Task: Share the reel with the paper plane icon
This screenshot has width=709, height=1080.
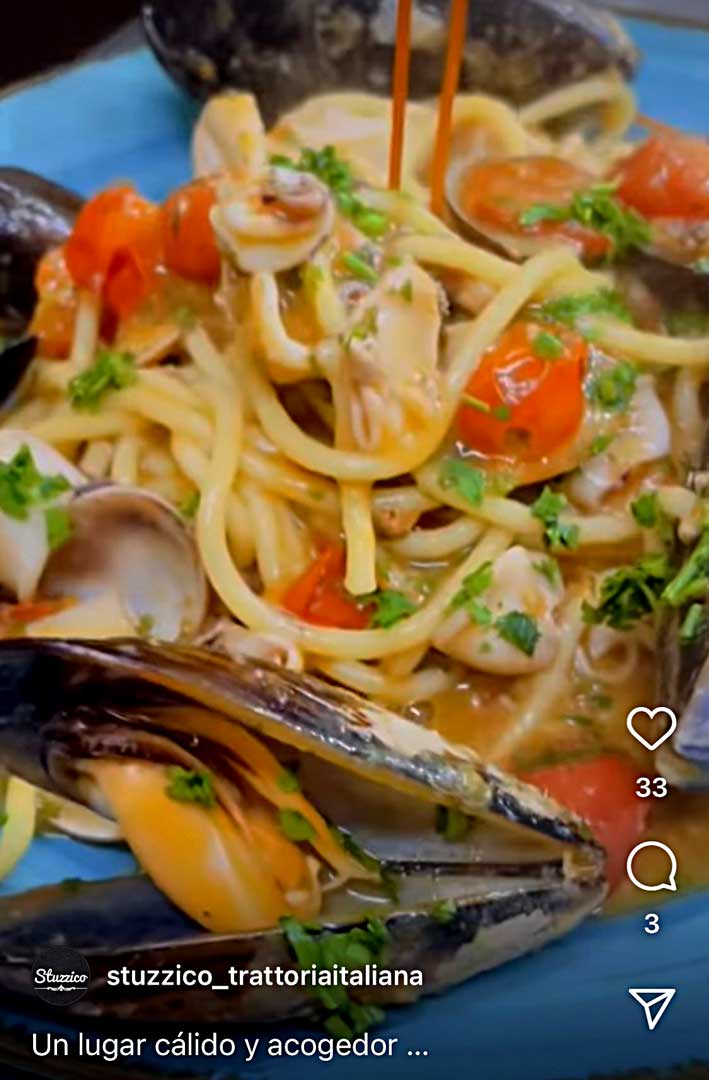Action: click(652, 1007)
